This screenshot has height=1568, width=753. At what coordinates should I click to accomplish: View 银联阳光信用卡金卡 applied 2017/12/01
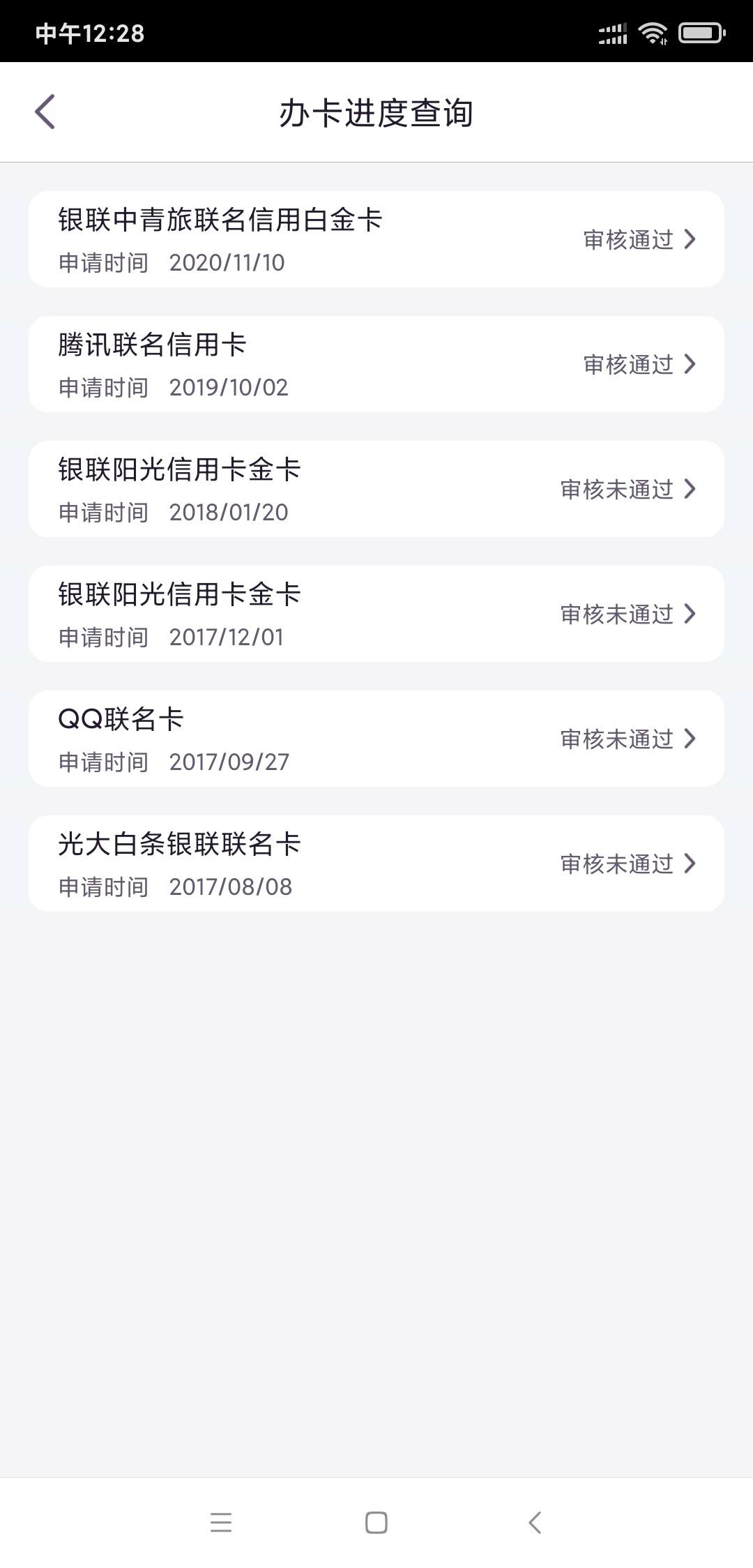376,614
